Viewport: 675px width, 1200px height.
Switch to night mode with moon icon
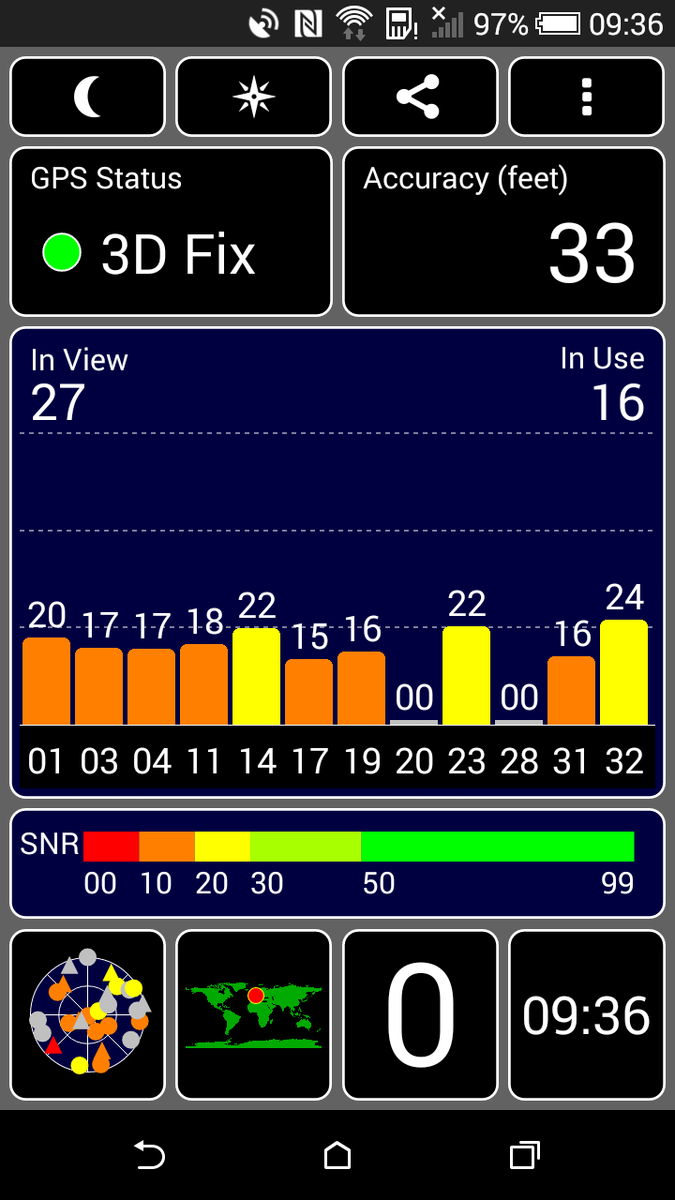pyautogui.click(x=88, y=97)
